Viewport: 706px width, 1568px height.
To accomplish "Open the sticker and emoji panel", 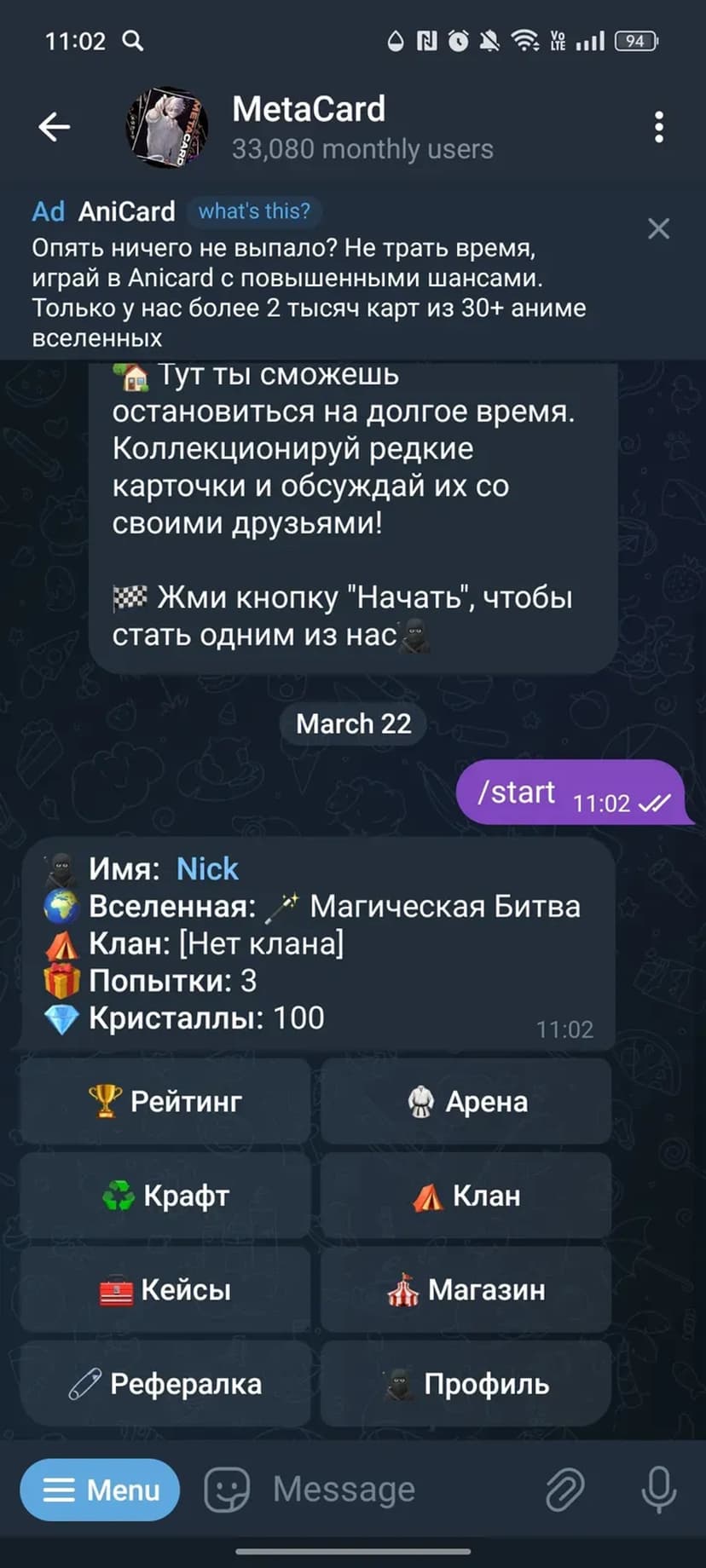I will (x=227, y=1490).
